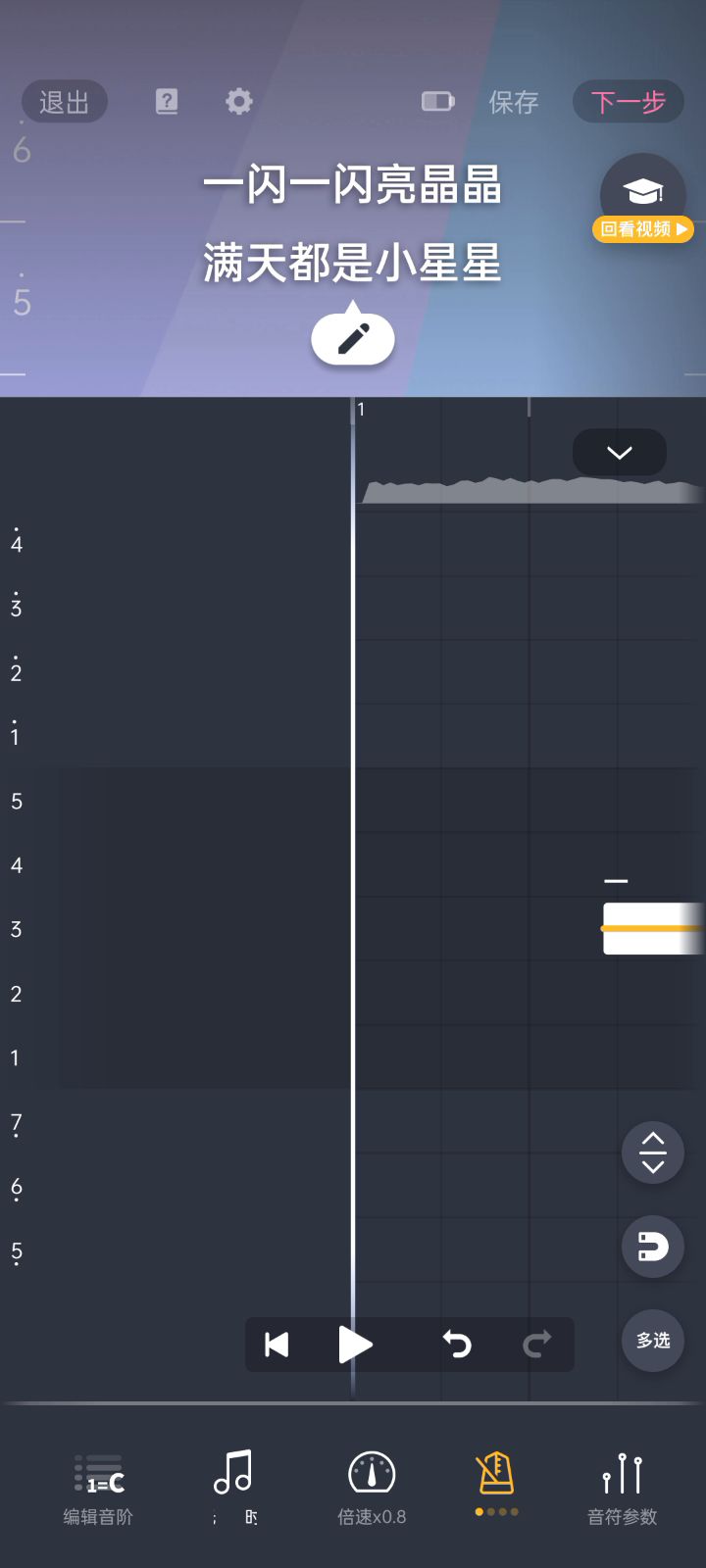Image resolution: width=706 pixels, height=1568 pixels.
Task: Enable 多选 multi-select mode
Action: coord(653,1340)
